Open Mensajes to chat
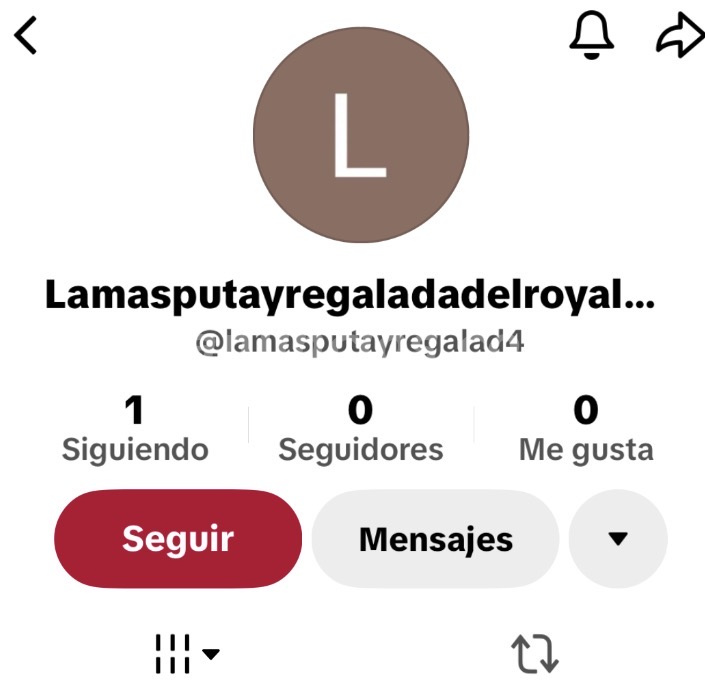The image size is (705, 687). coord(435,540)
